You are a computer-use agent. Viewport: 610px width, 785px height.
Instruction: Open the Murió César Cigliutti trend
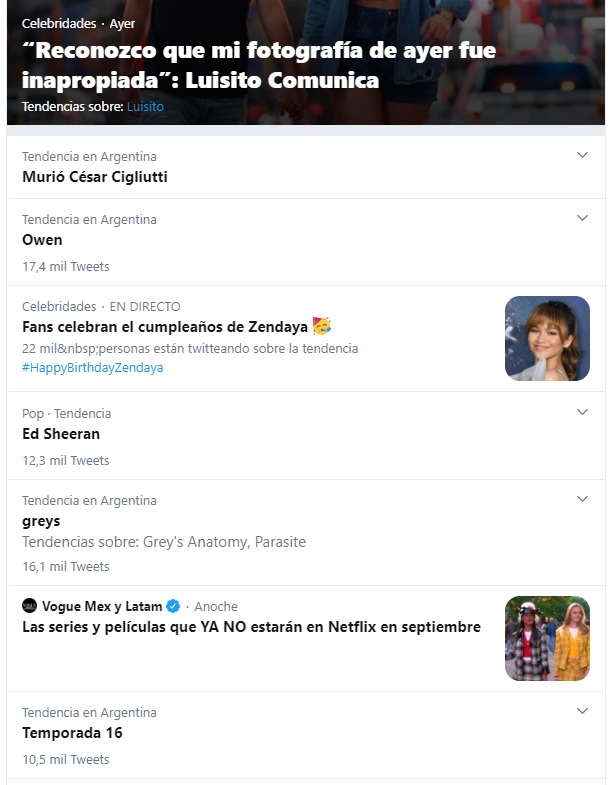(x=95, y=177)
